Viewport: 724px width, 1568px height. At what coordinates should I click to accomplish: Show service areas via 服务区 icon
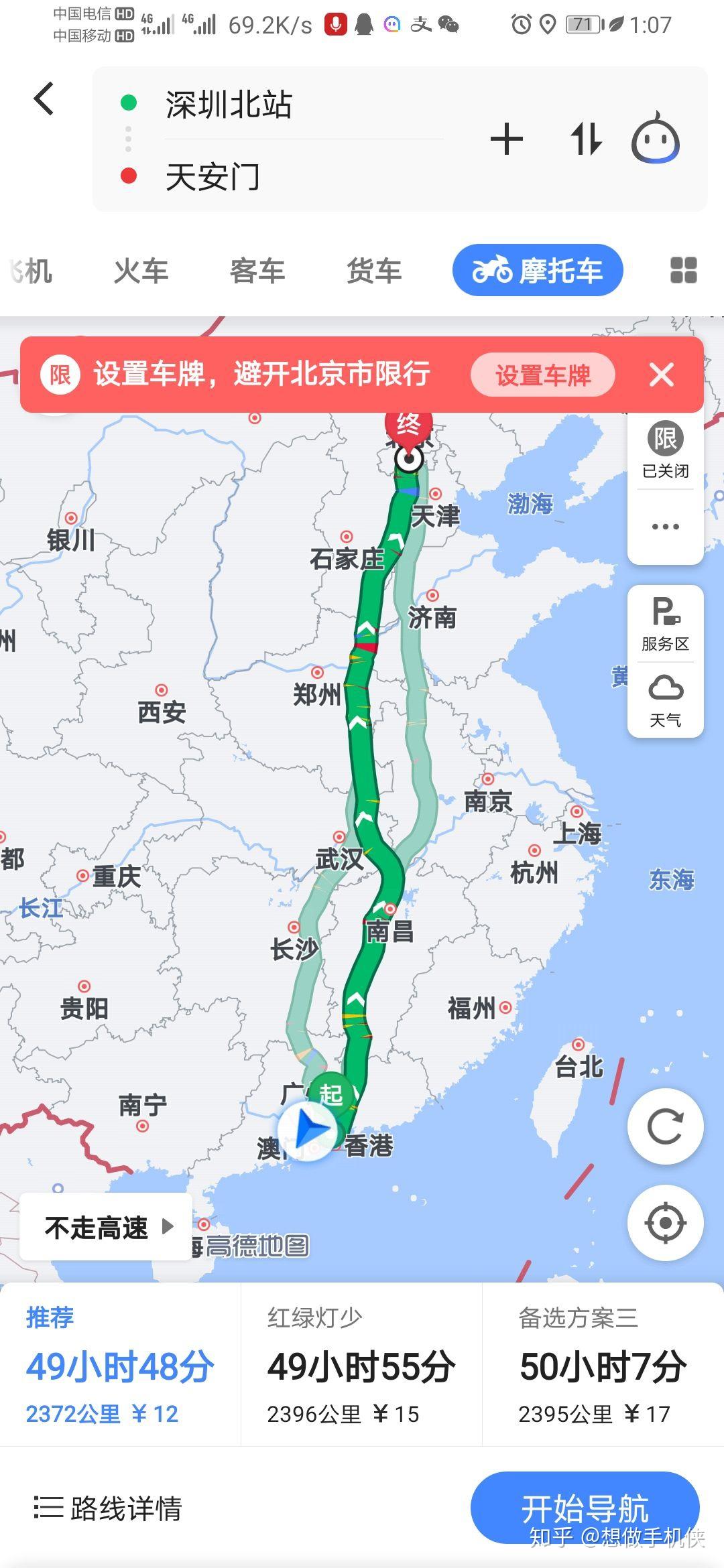click(664, 620)
